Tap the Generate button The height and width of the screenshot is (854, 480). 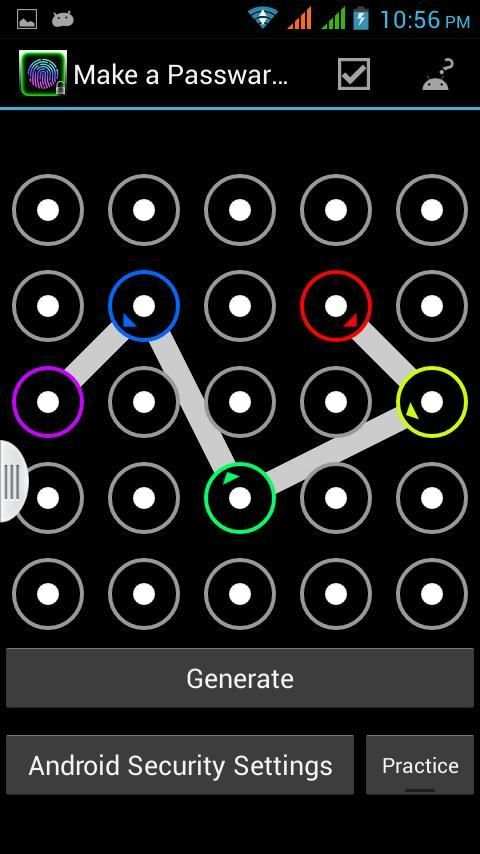(240, 678)
